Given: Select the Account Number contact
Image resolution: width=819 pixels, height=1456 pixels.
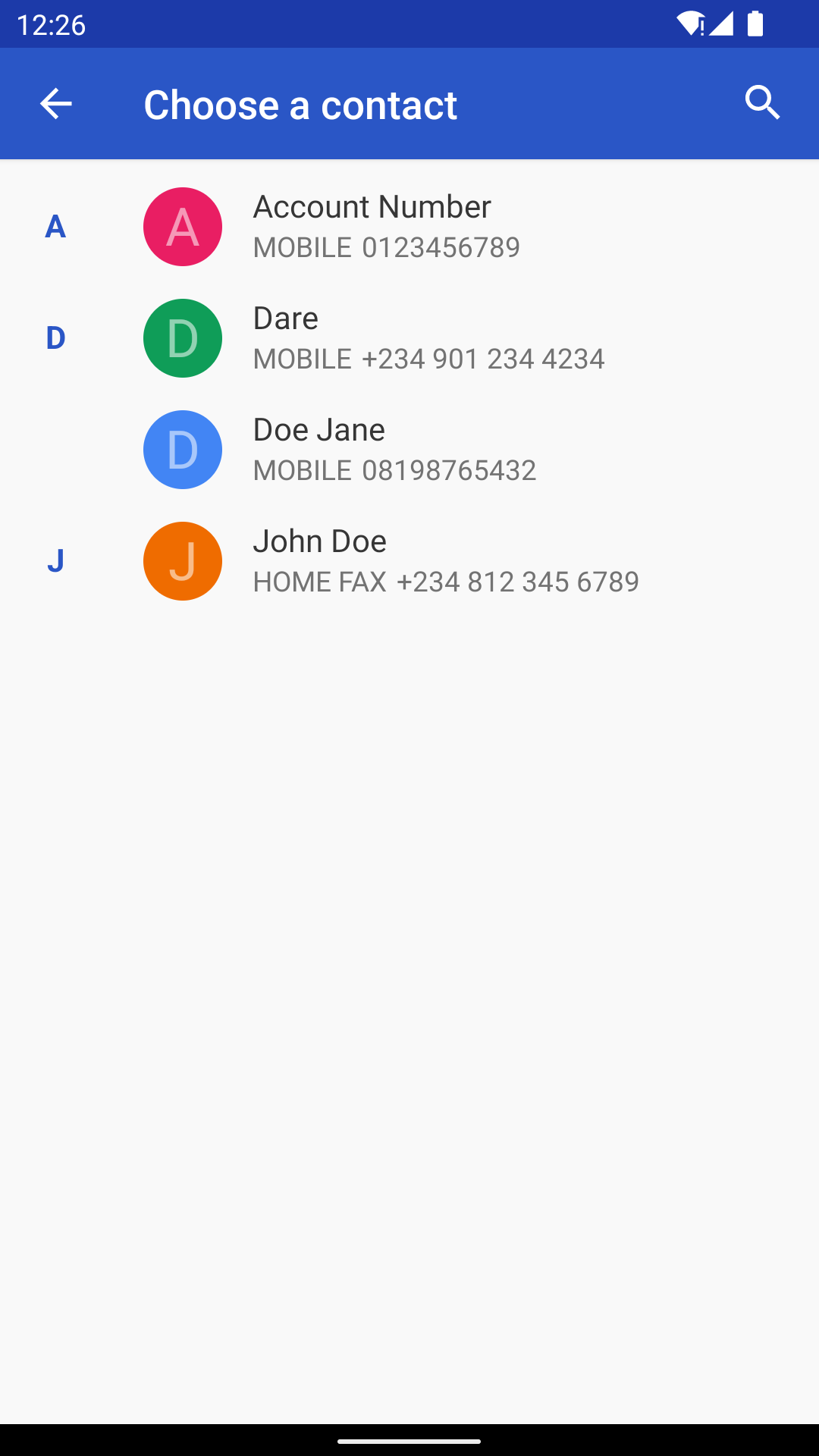Looking at the screenshot, I should 409,227.
